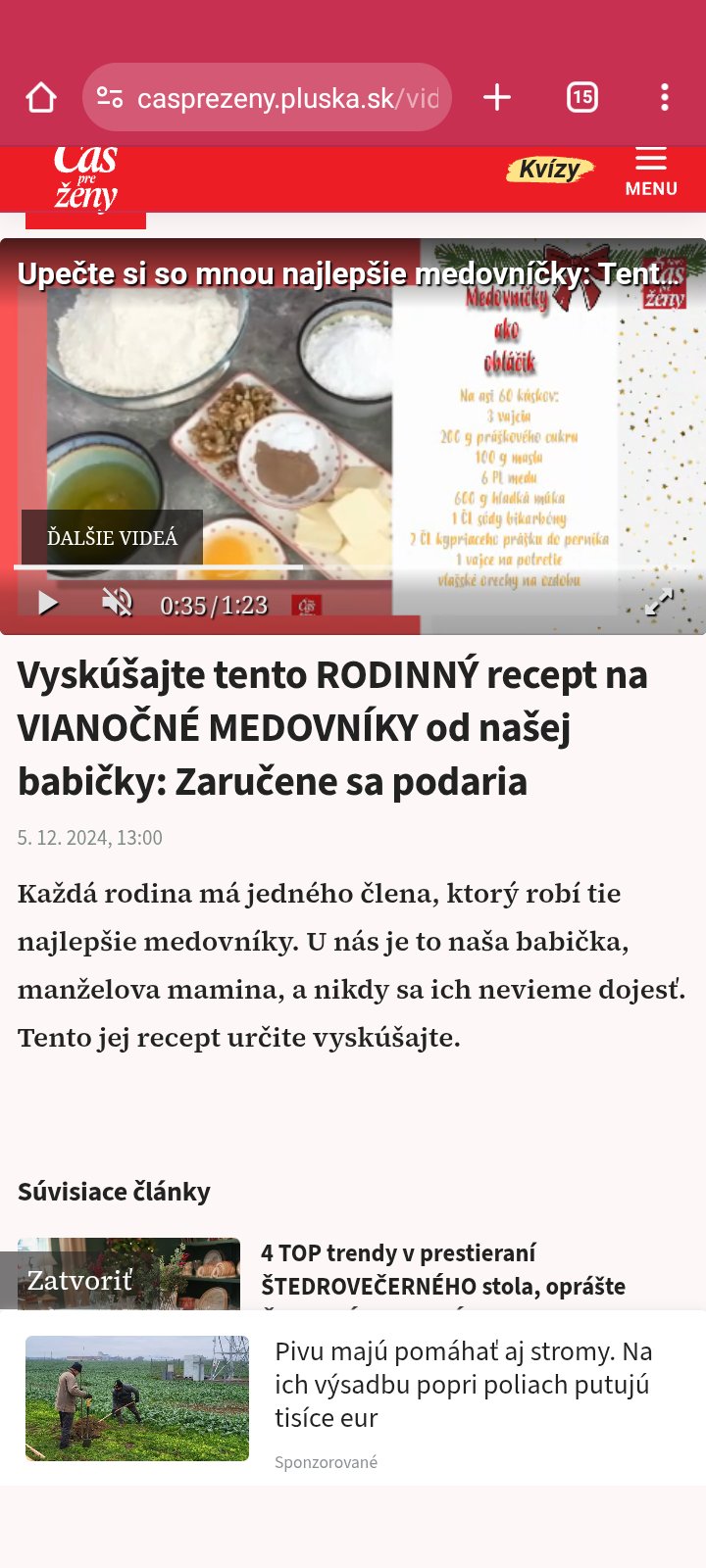Close the sponsored banner with Zatvoriť
The width and height of the screenshot is (706, 1568).
click(78, 1280)
